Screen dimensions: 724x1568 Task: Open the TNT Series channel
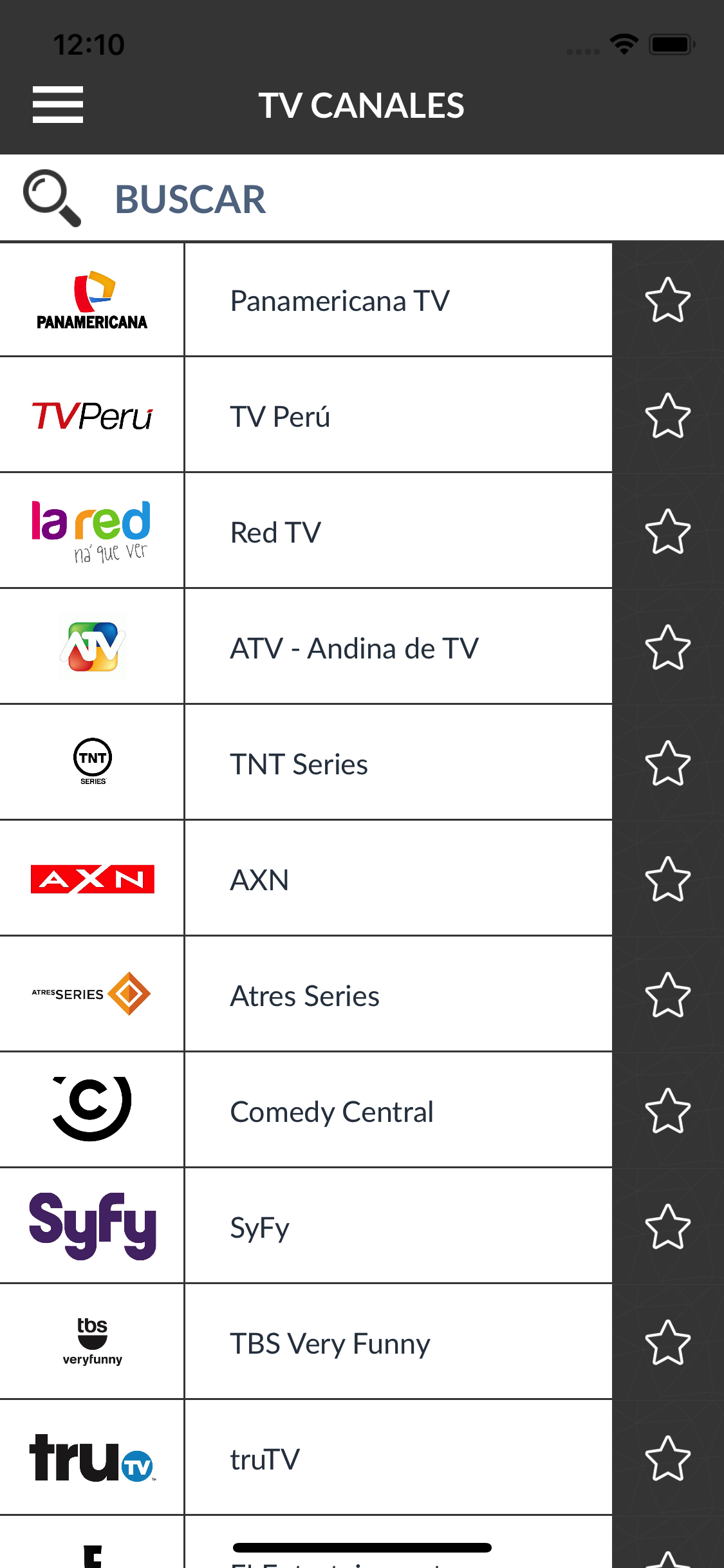306,763
